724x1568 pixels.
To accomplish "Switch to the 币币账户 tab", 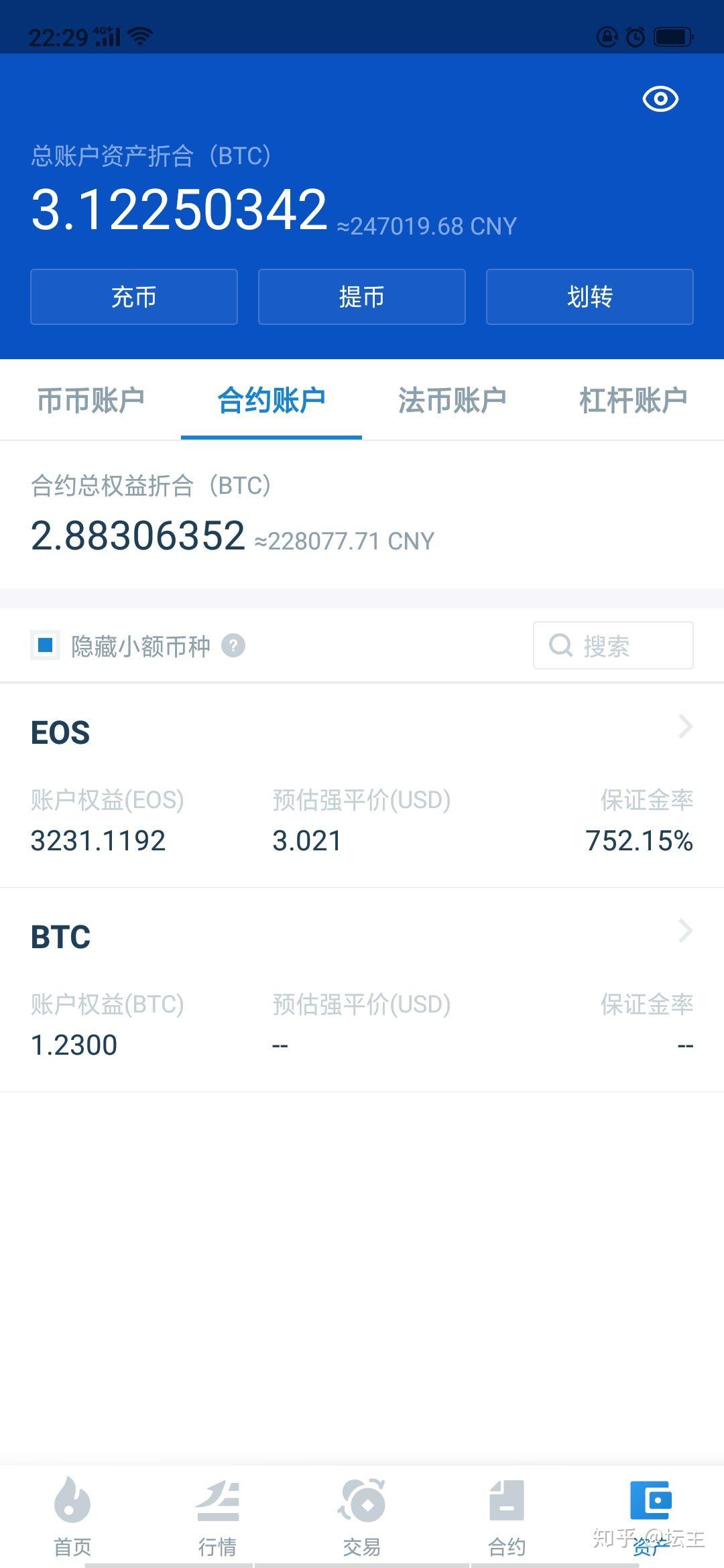I will [90, 400].
